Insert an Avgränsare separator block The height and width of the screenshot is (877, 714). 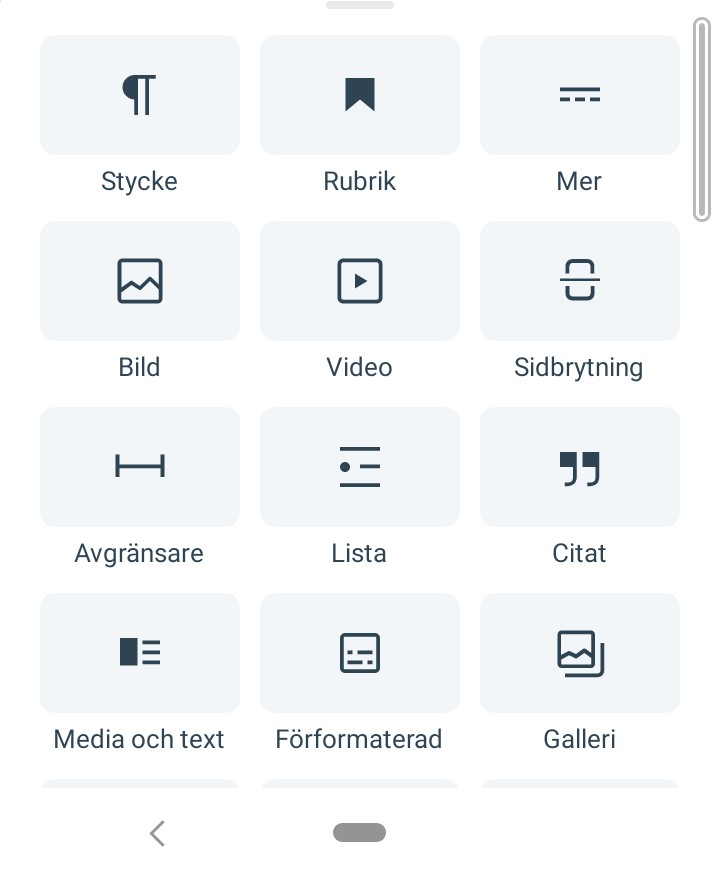[x=140, y=467]
